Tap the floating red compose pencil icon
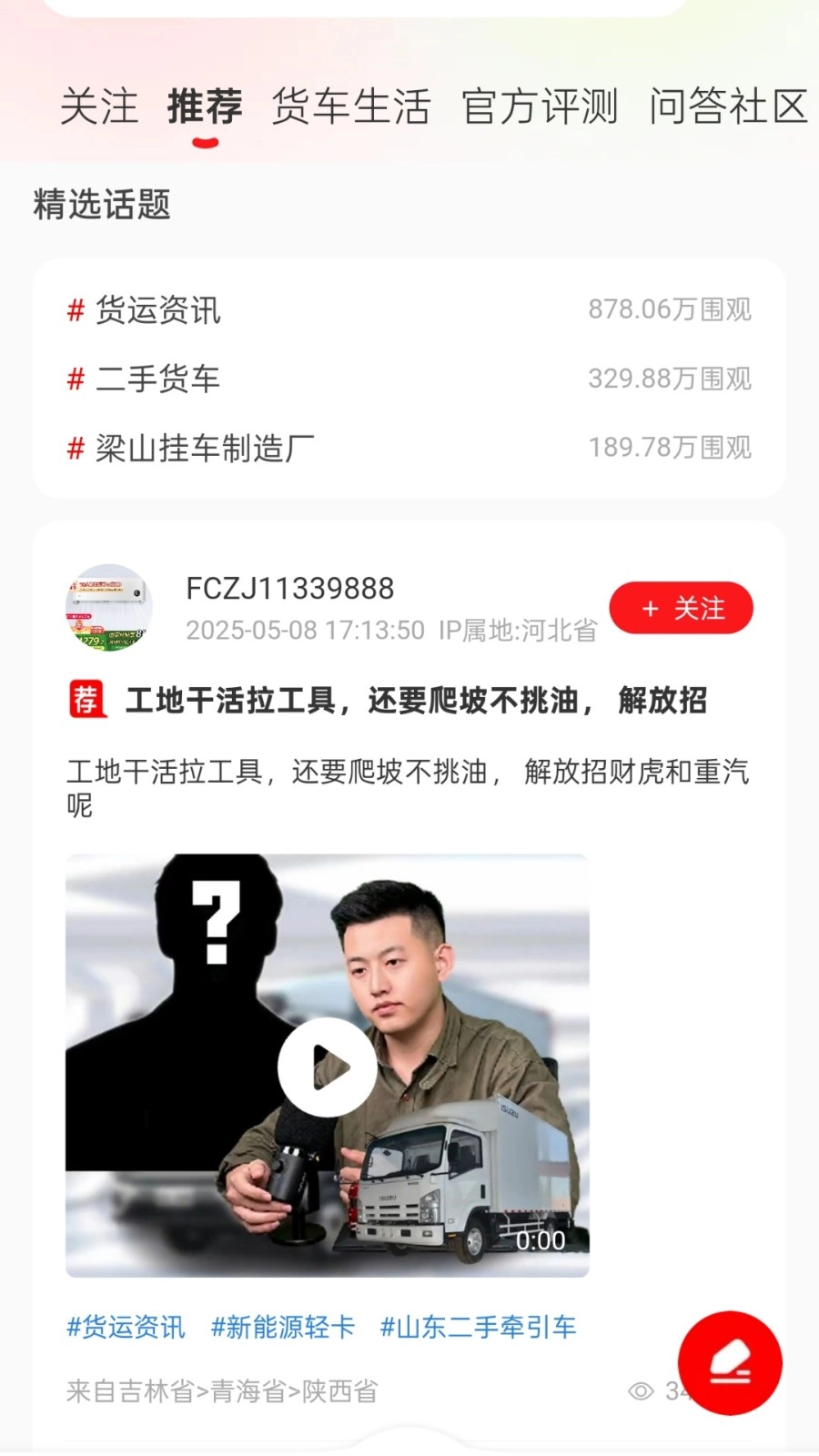Viewport: 819px width, 1456px height. [731, 1362]
